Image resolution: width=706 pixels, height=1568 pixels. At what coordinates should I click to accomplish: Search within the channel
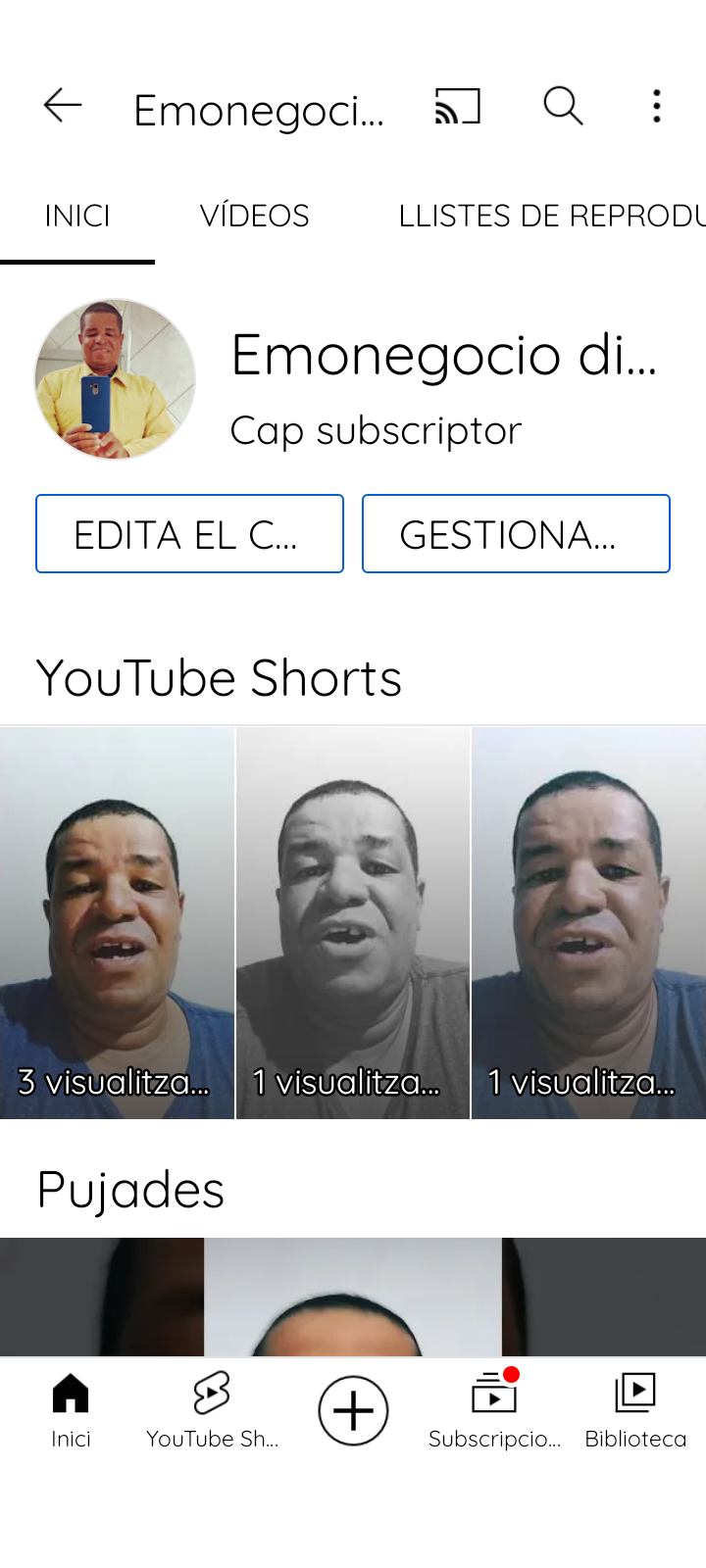pos(563,106)
